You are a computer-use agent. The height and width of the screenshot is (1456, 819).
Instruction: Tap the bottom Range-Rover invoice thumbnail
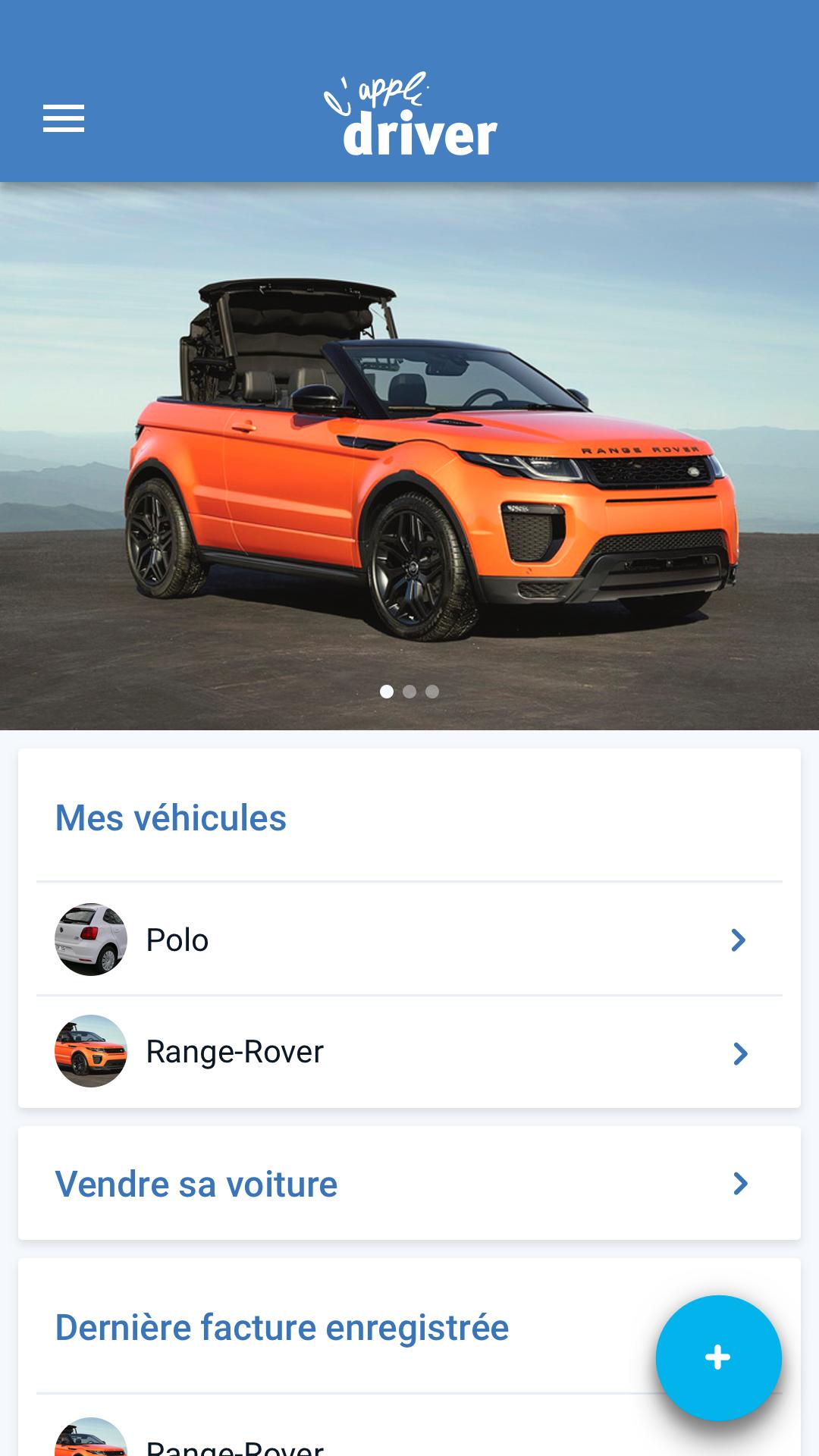click(91, 1441)
